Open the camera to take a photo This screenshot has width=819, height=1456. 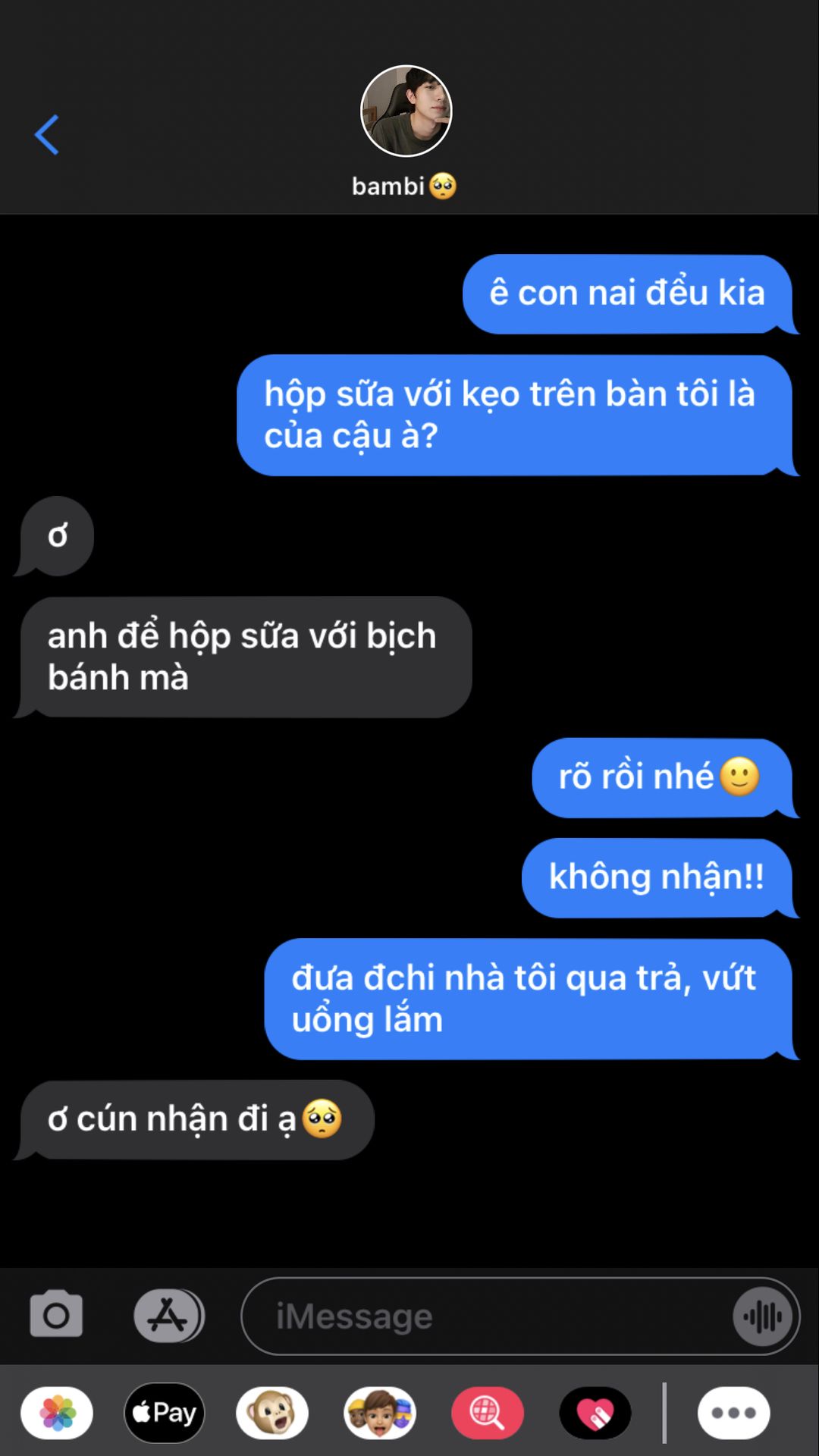(x=56, y=1314)
